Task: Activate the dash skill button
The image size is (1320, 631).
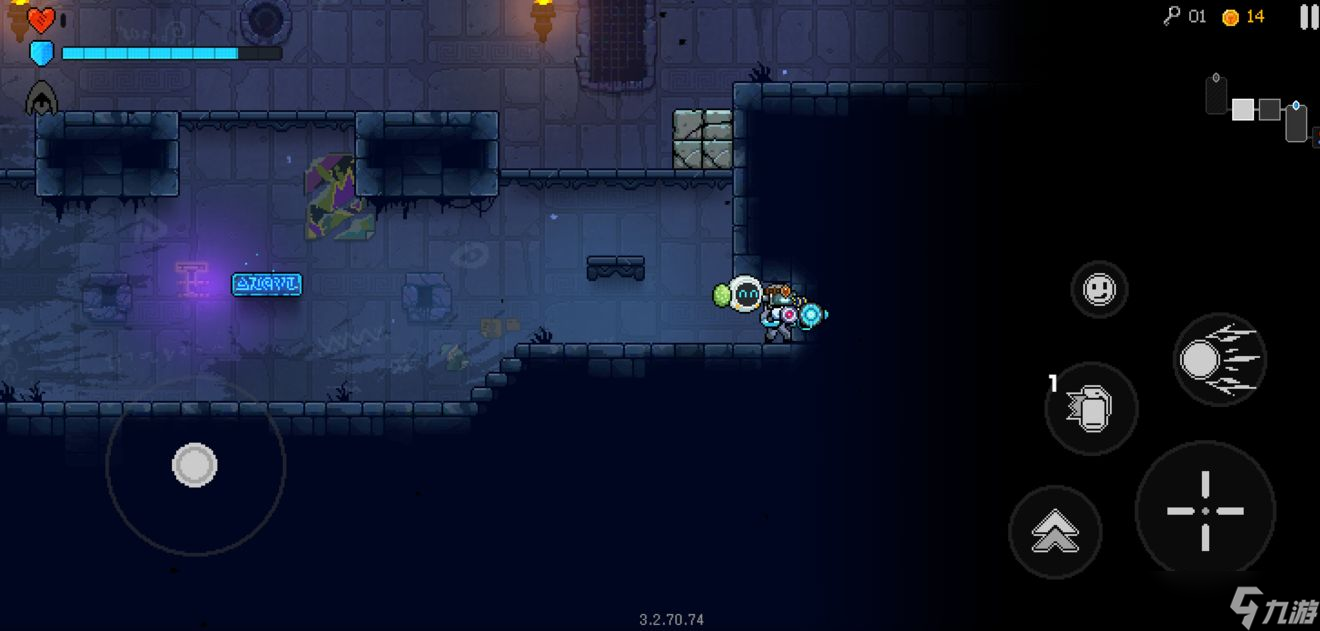Action: pyautogui.click(x=1219, y=359)
